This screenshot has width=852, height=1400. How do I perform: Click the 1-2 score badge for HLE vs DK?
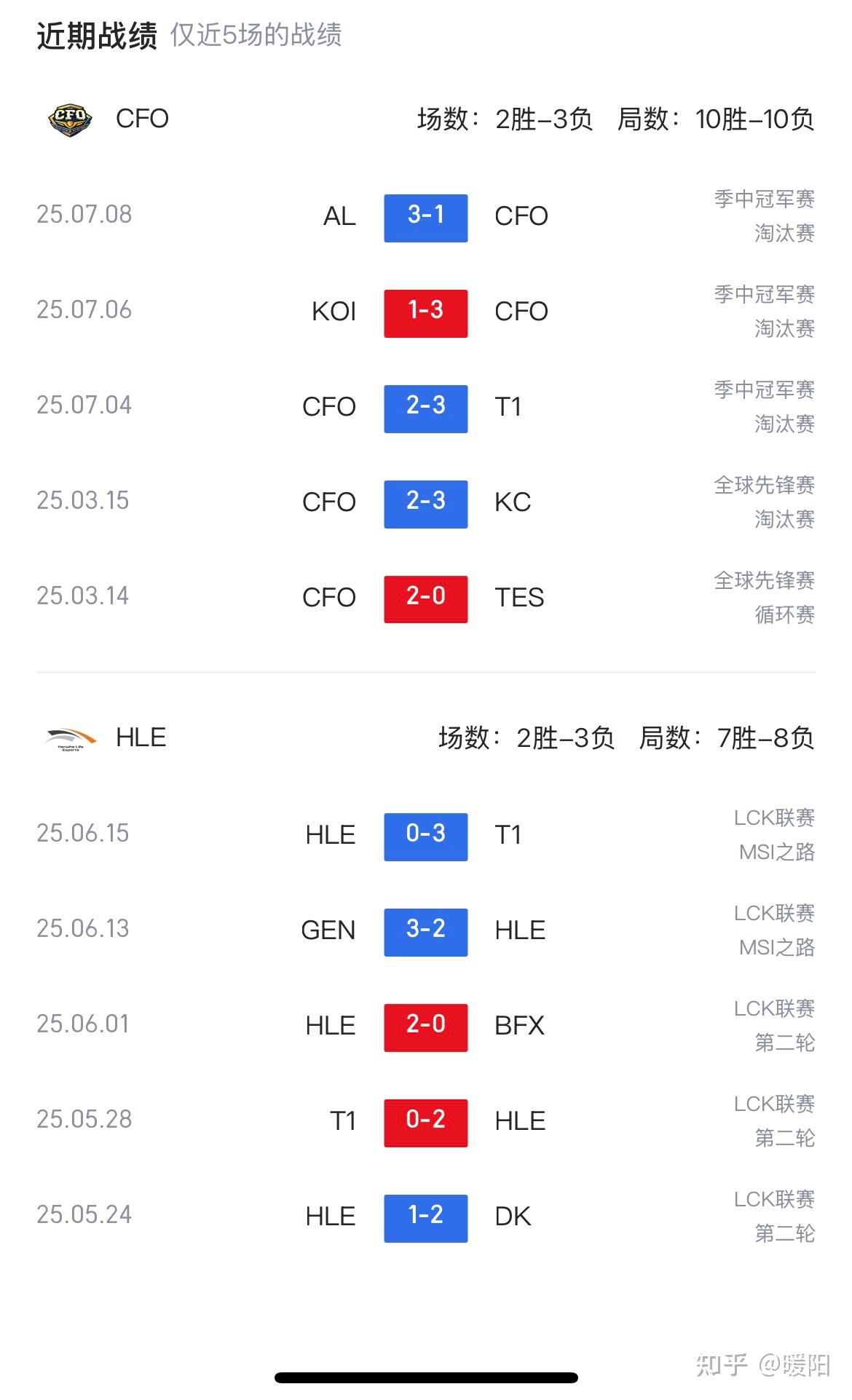pos(425,1217)
